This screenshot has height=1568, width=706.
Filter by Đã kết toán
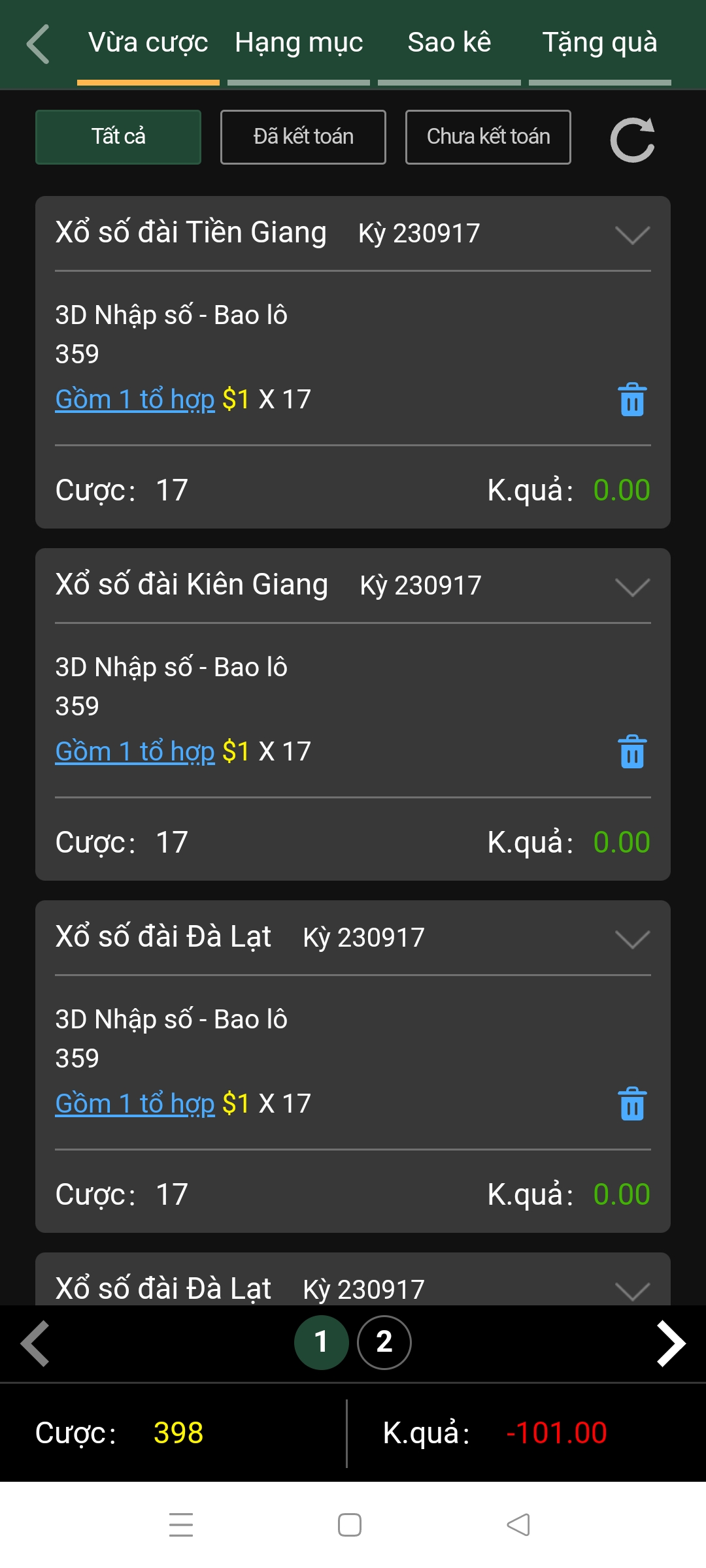(303, 137)
